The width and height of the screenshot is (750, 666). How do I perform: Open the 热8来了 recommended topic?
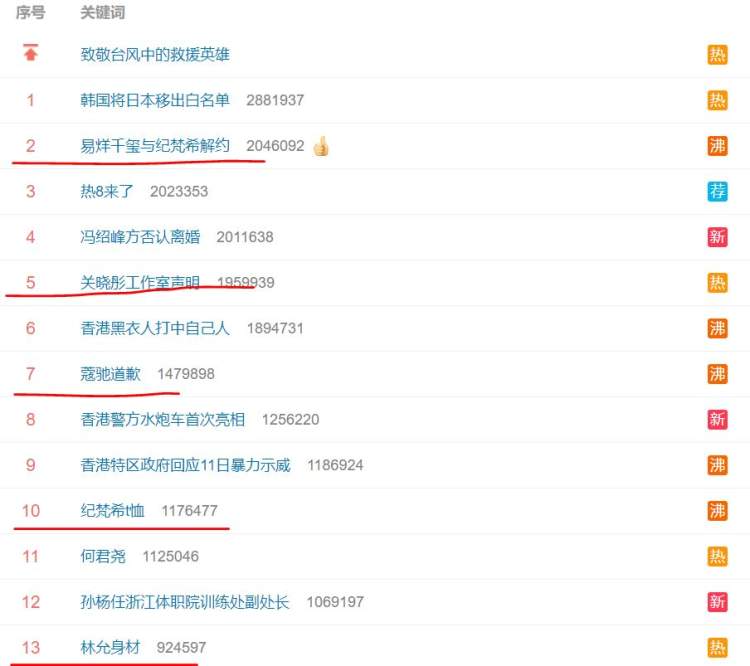(107, 191)
